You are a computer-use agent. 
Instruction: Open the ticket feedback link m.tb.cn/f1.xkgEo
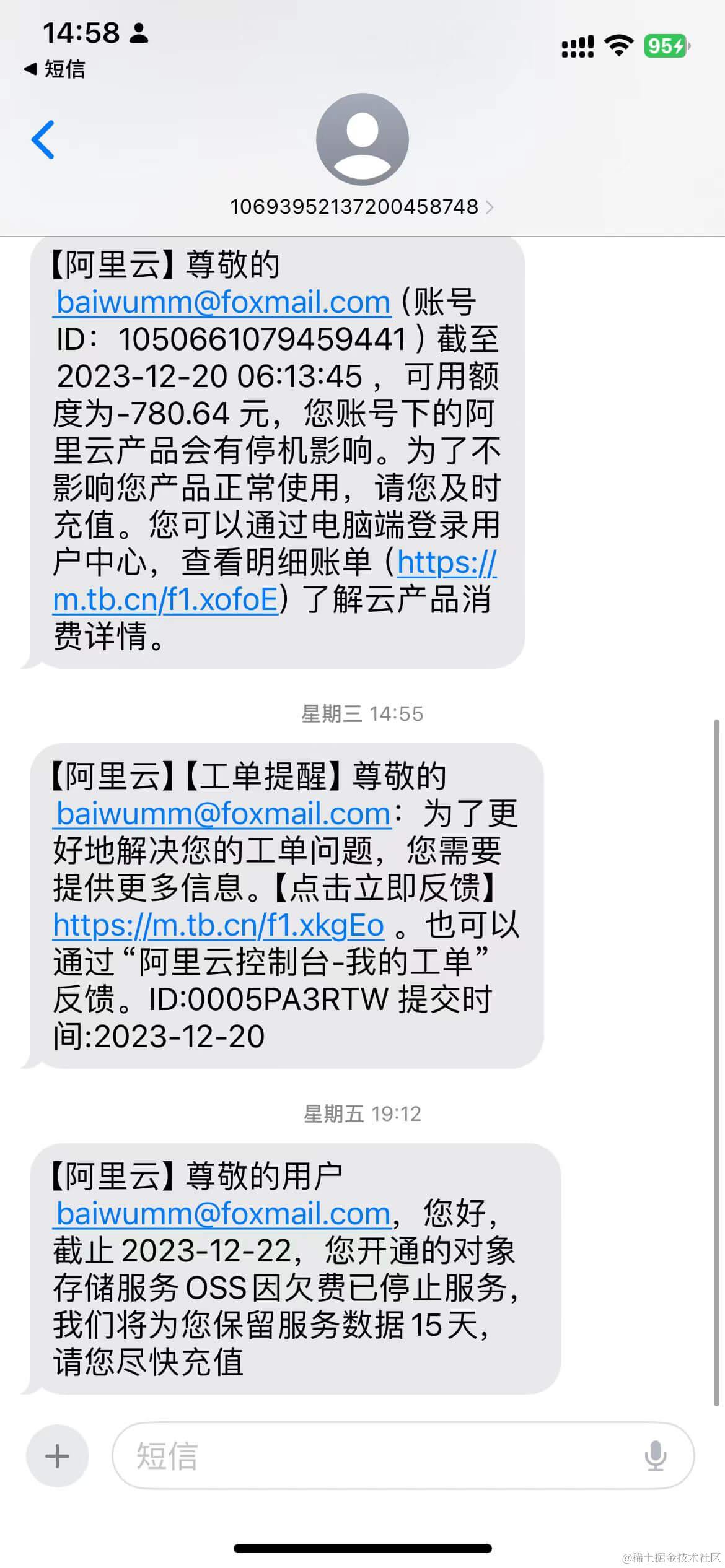[219, 925]
